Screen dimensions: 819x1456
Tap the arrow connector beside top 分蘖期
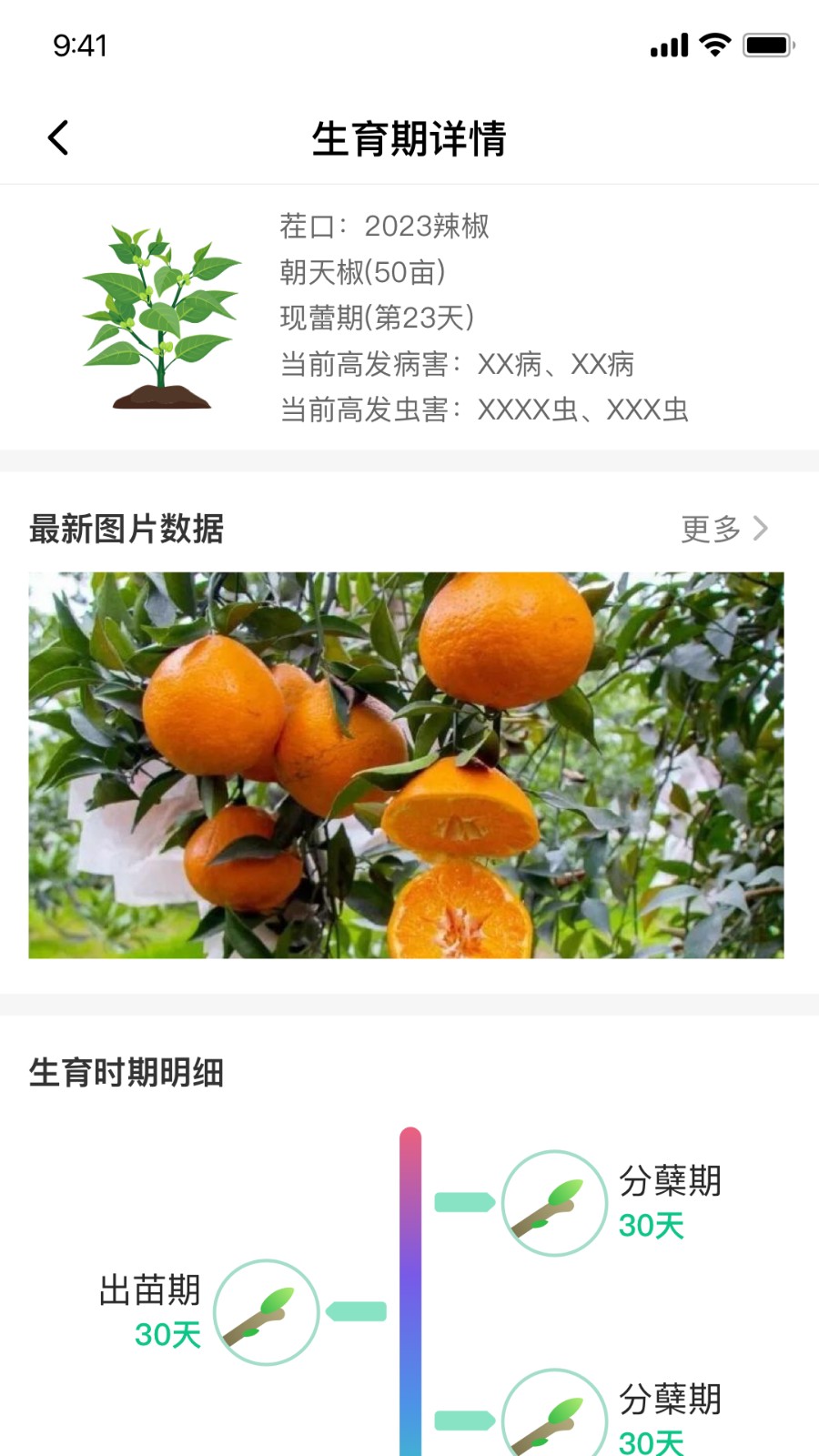pyautogui.click(x=464, y=1199)
